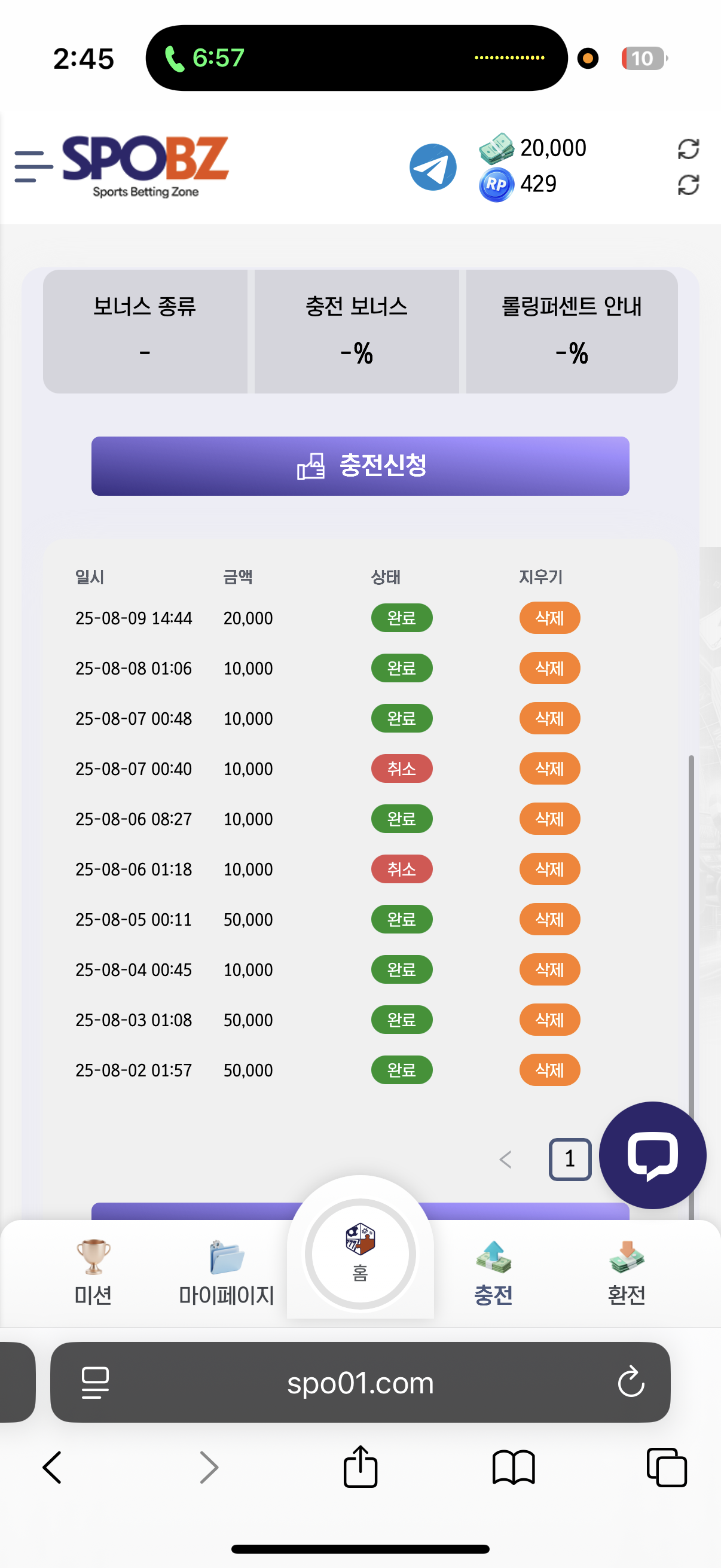Viewport: 721px width, 1568px height.
Task: Open the Telegram contact icon
Action: pyautogui.click(x=433, y=167)
